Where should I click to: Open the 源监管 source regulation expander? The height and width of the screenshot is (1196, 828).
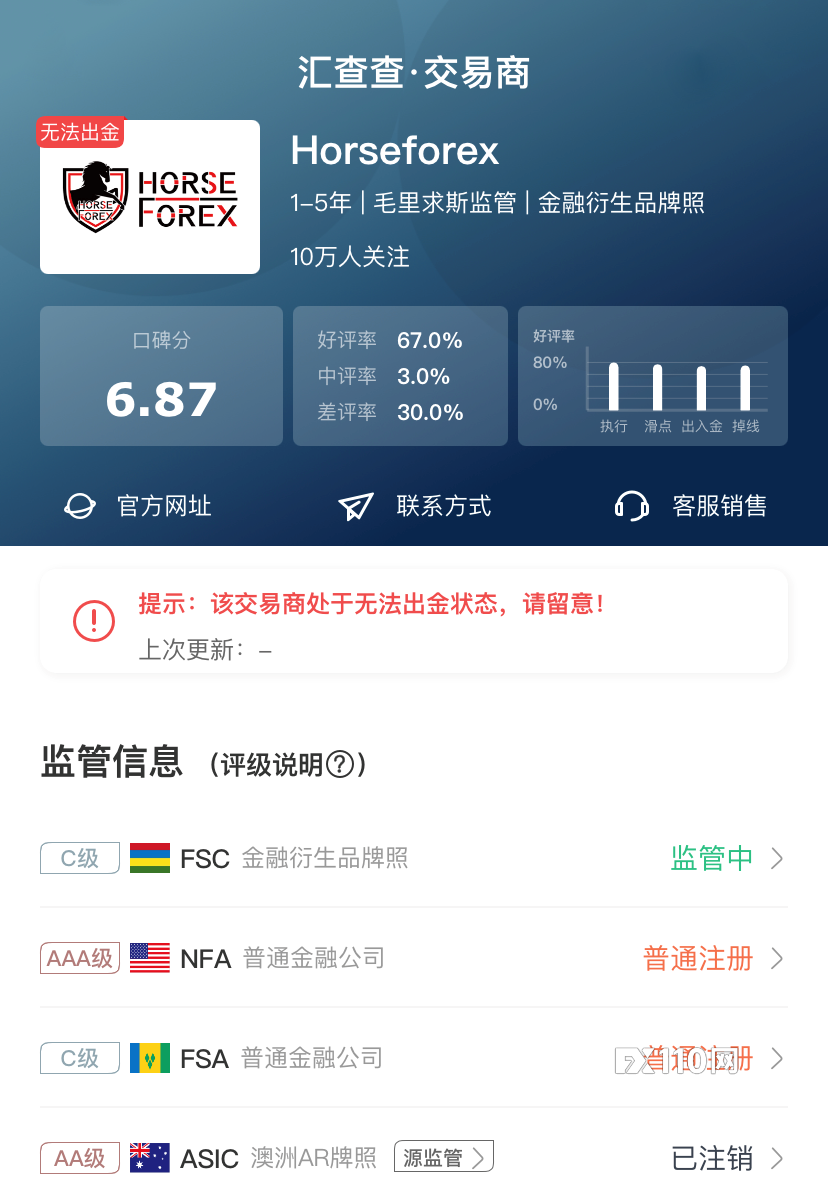[x=443, y=1156]
